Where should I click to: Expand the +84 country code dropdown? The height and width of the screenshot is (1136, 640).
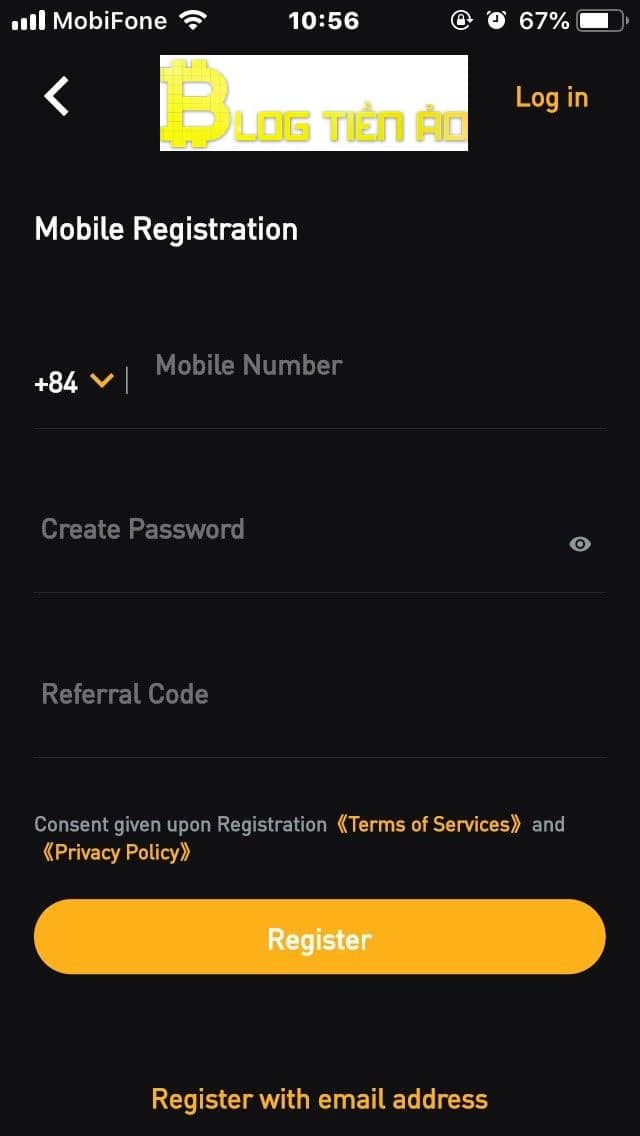[x=74, y=381]
